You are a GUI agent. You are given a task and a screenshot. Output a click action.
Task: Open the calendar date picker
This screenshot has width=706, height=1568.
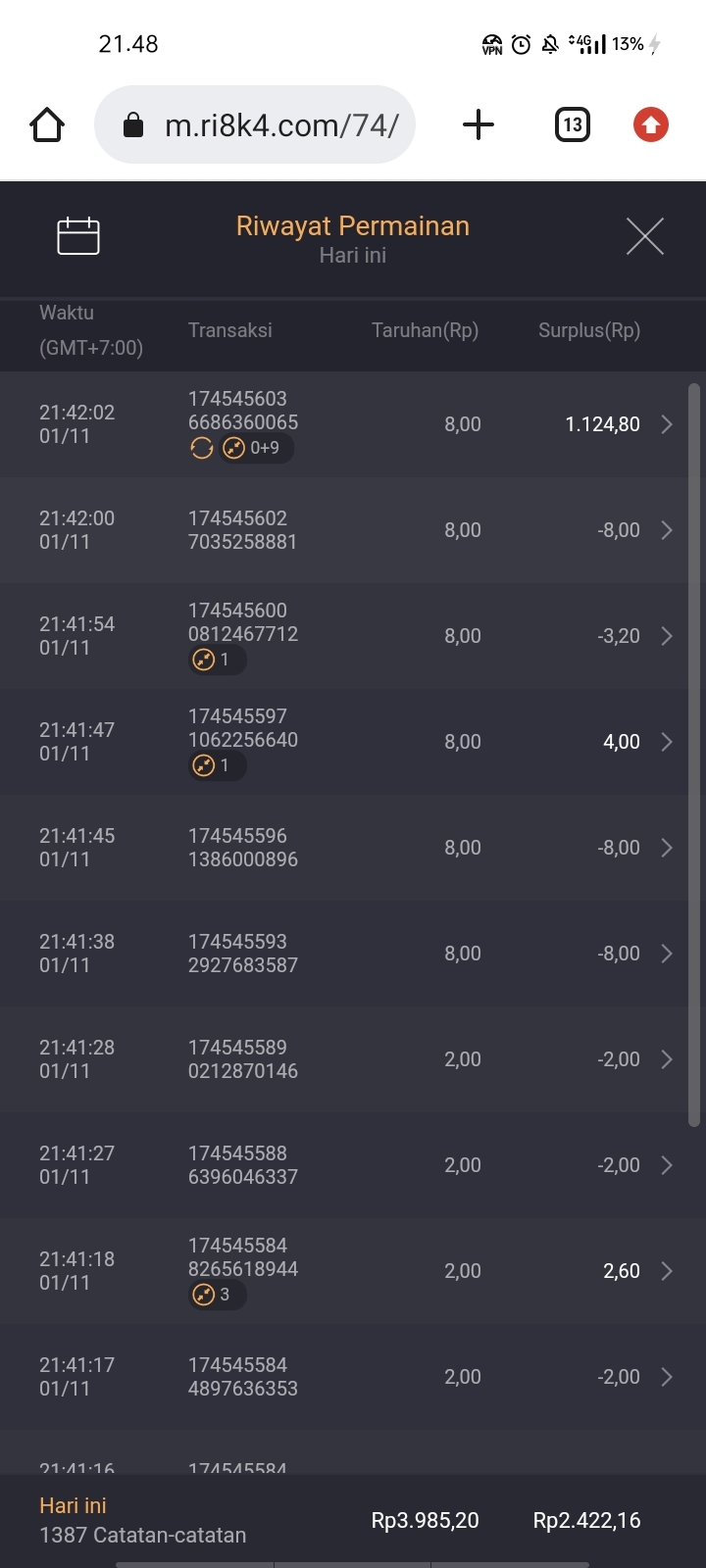click(78, 236)
